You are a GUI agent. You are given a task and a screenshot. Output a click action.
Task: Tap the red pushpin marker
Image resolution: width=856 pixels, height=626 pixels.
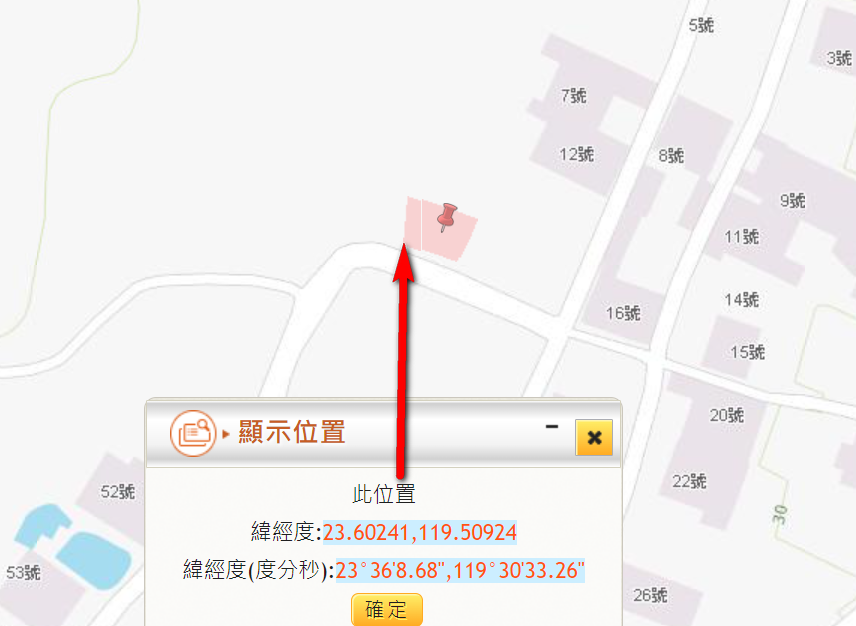(x=446, y=217)
